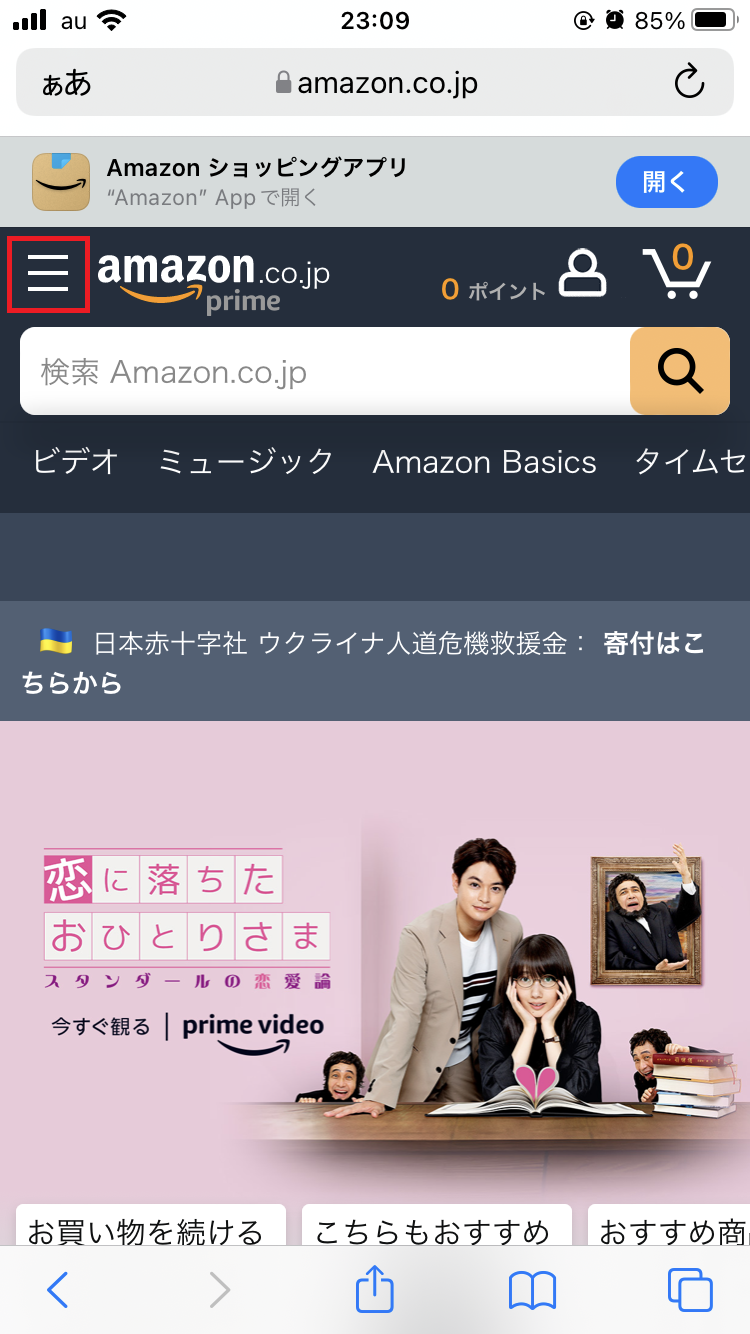Open the shopping cart

click(676, 273)
